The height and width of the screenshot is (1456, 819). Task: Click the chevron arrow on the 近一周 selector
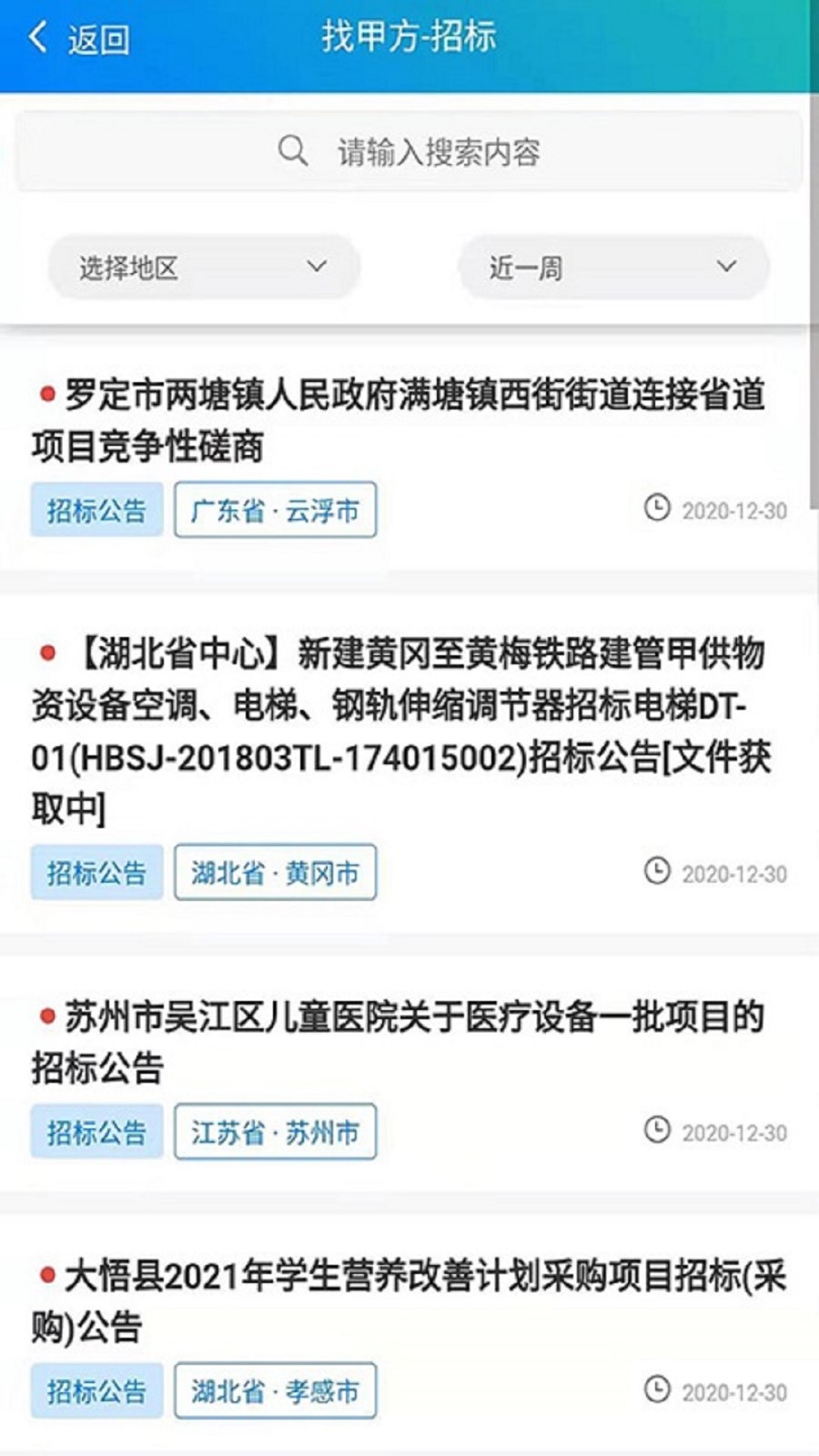point(725,267)
